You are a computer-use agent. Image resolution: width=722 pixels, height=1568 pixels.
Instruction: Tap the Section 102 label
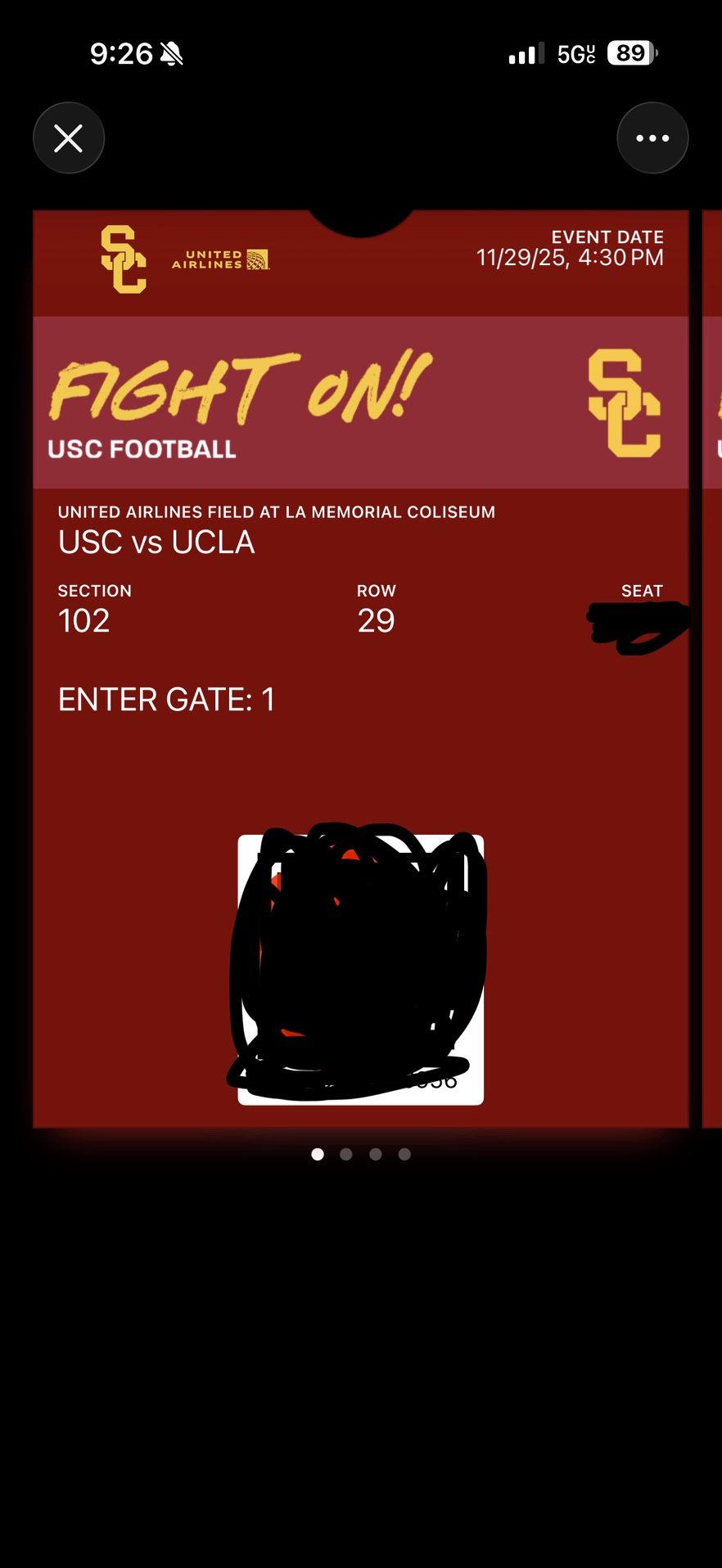coord(84,620)
